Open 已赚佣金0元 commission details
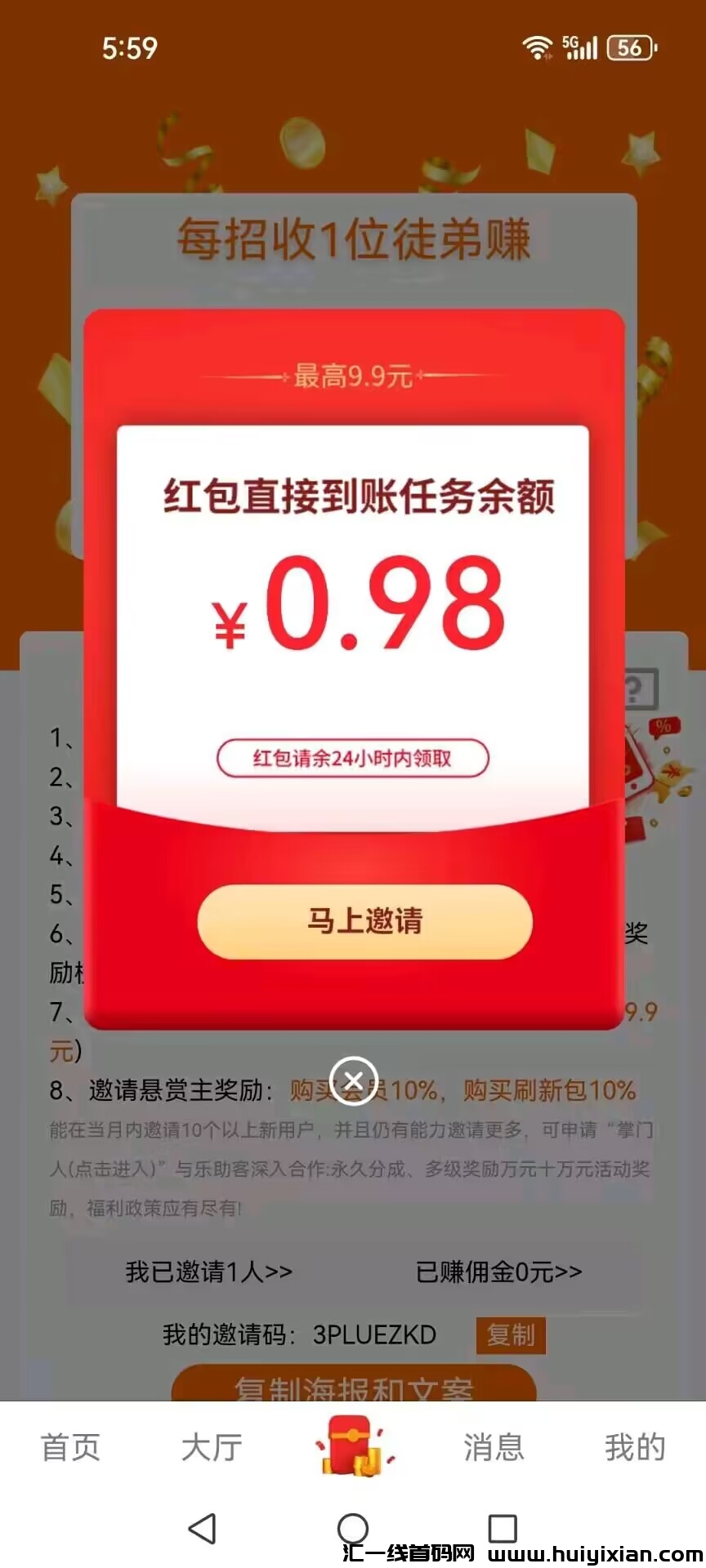The height and width of the screenshot is (1568, 706). click(x=498, y=1272)
